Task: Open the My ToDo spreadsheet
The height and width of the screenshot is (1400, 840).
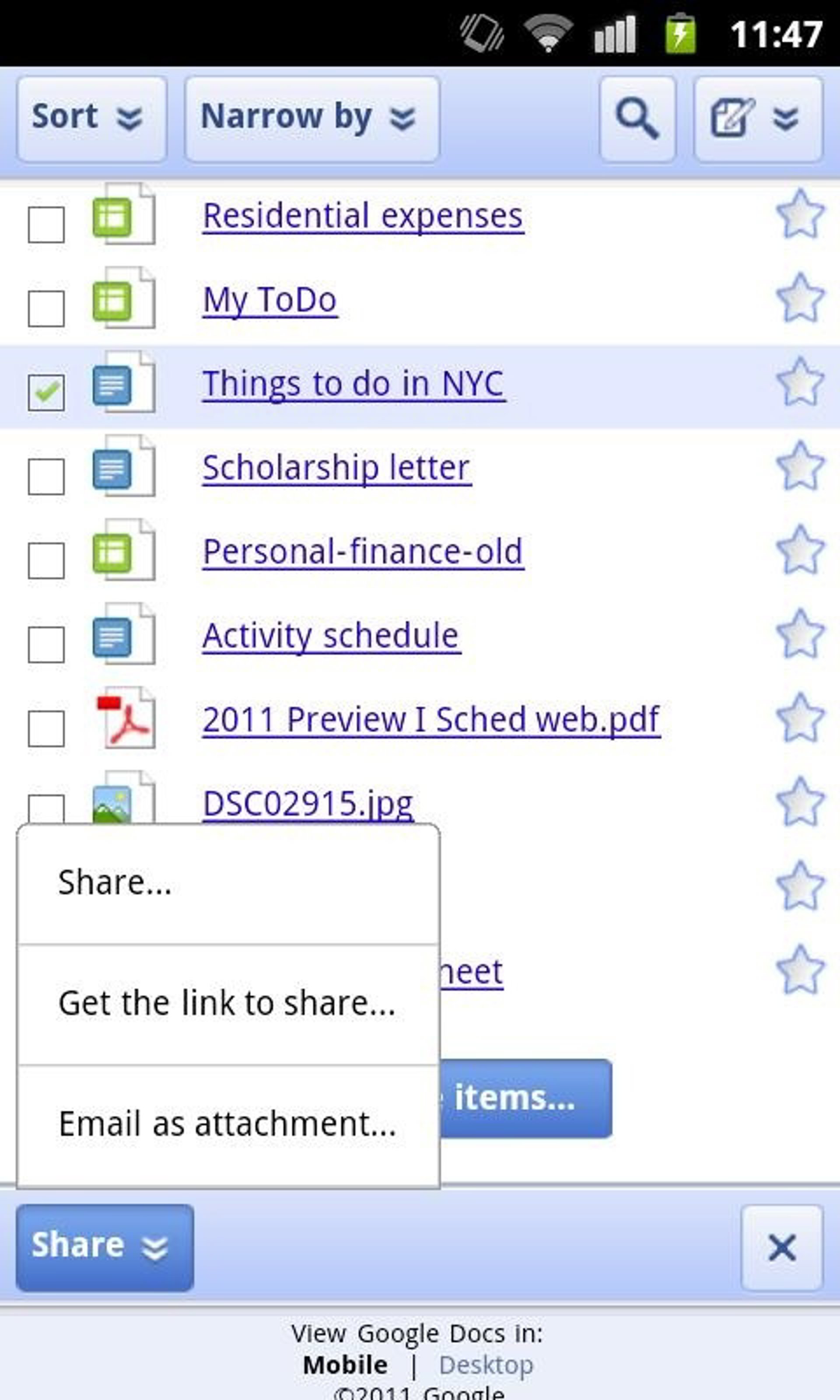Action: point(270,300)
